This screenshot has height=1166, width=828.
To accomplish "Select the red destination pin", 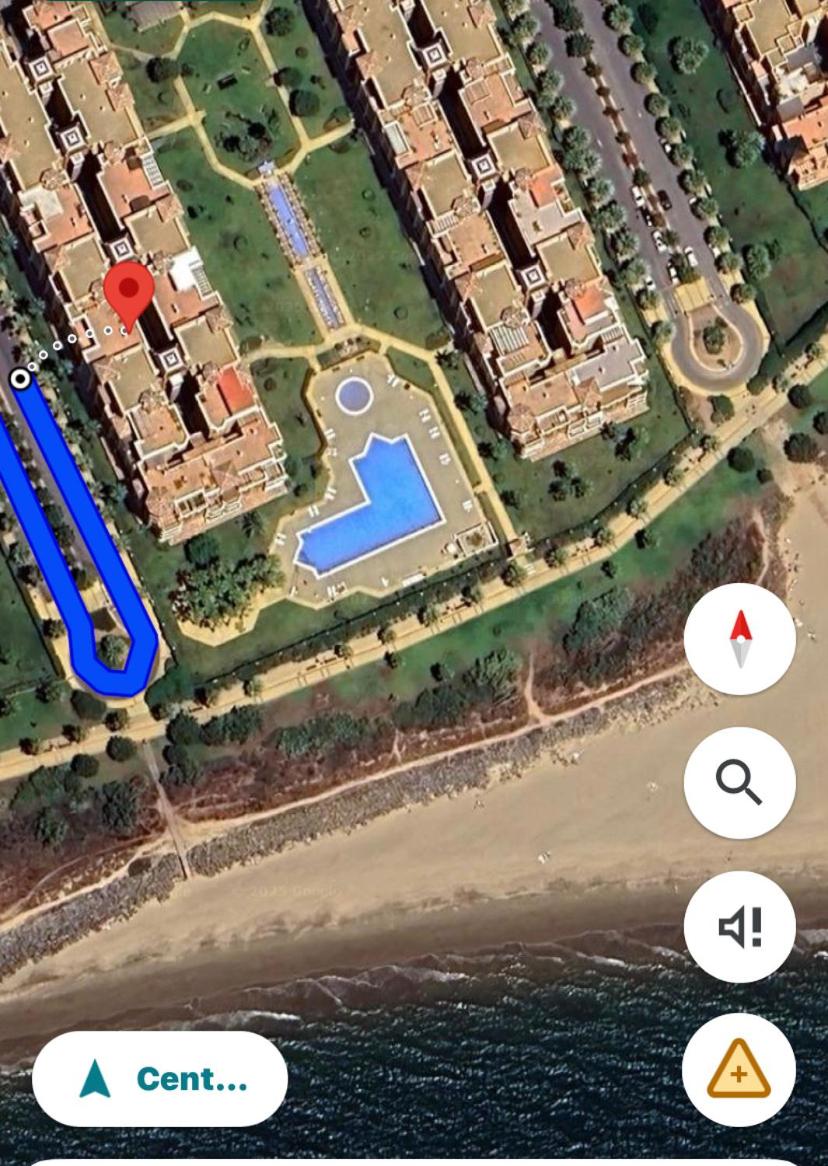I will (x=129, y=291).
